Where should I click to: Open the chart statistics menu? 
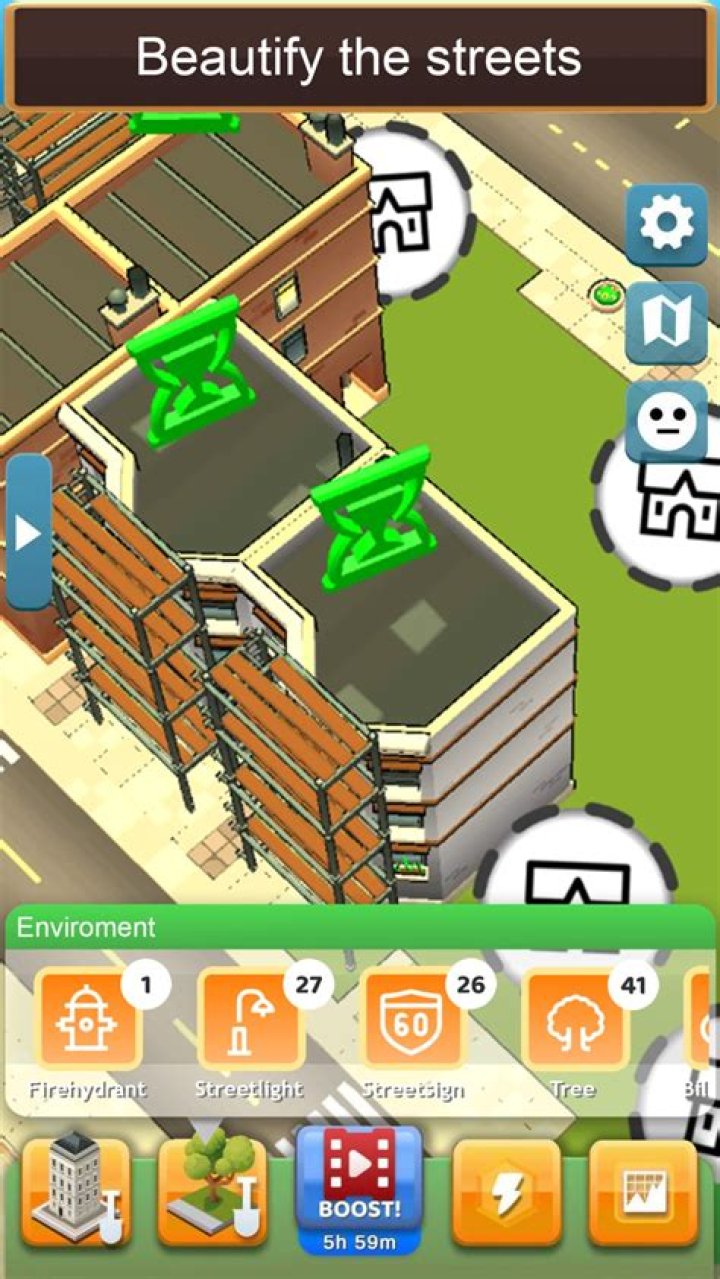(642, 1192)
